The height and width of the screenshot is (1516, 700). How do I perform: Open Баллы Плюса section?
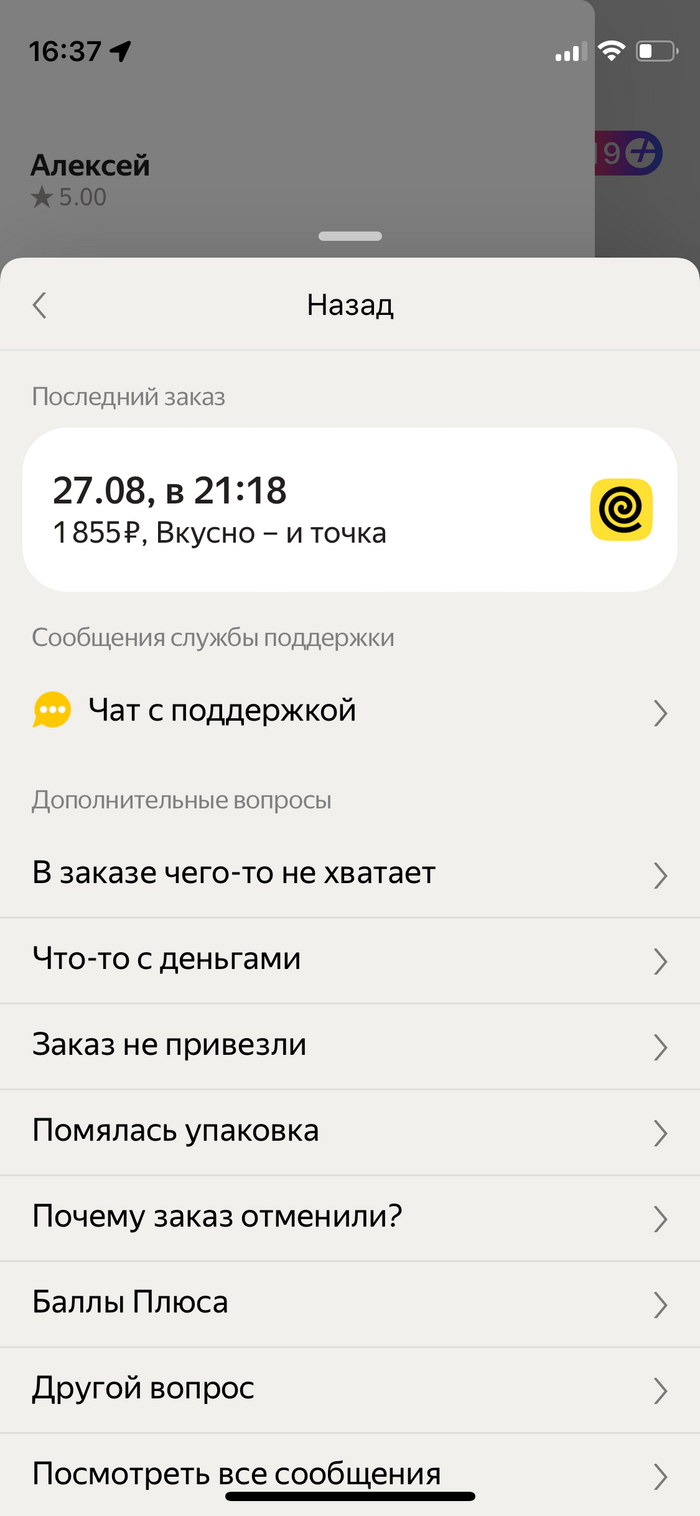350,1303
